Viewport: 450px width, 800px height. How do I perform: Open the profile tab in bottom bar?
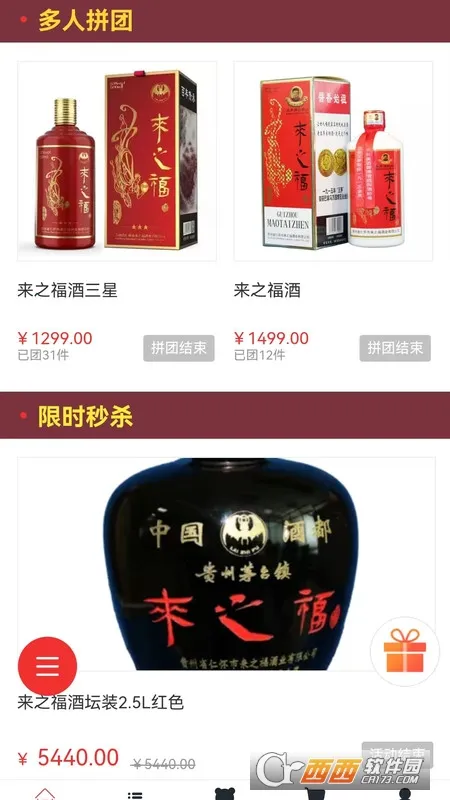coord(405,794)
